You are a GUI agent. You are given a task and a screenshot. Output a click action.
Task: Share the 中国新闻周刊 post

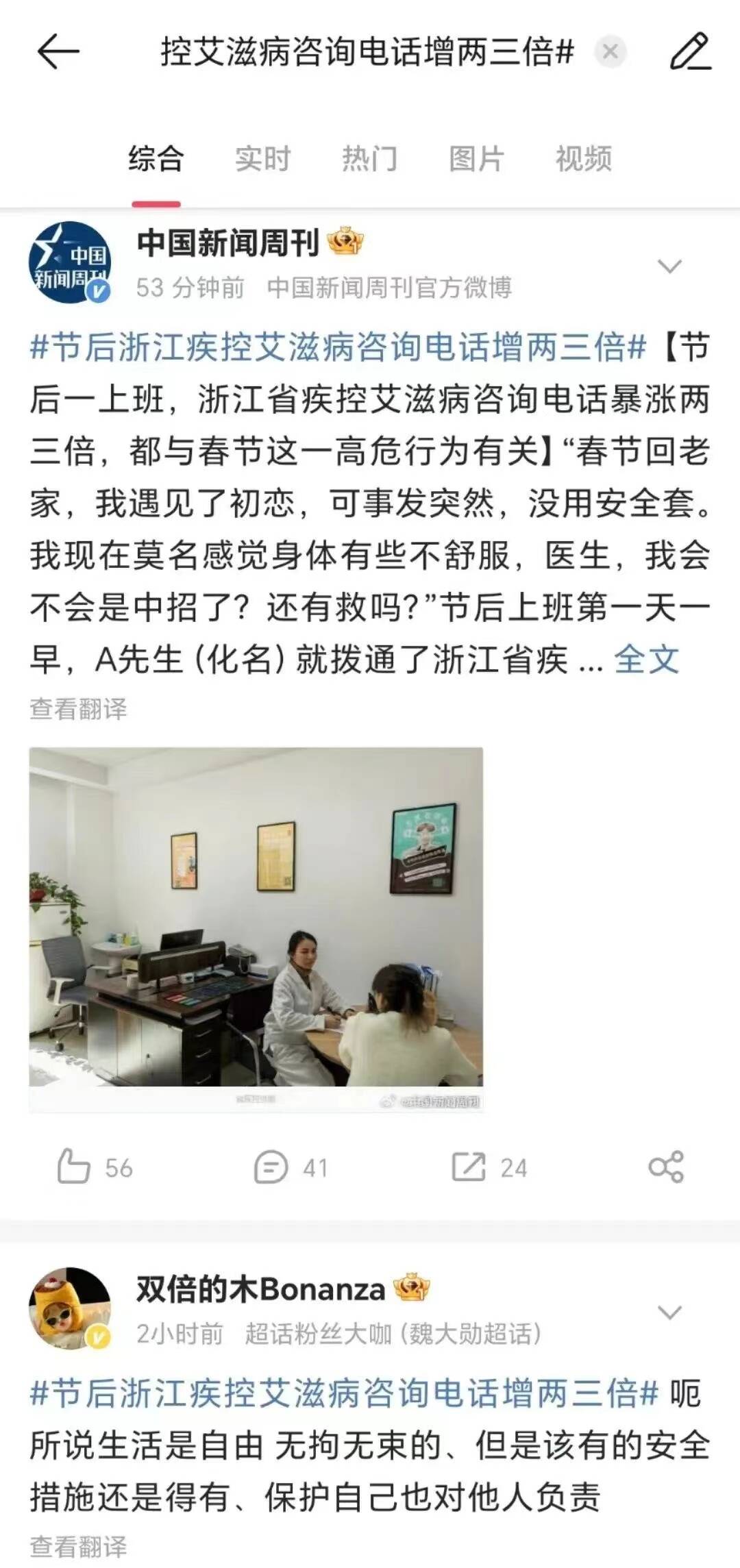(x=666, y=1167)
